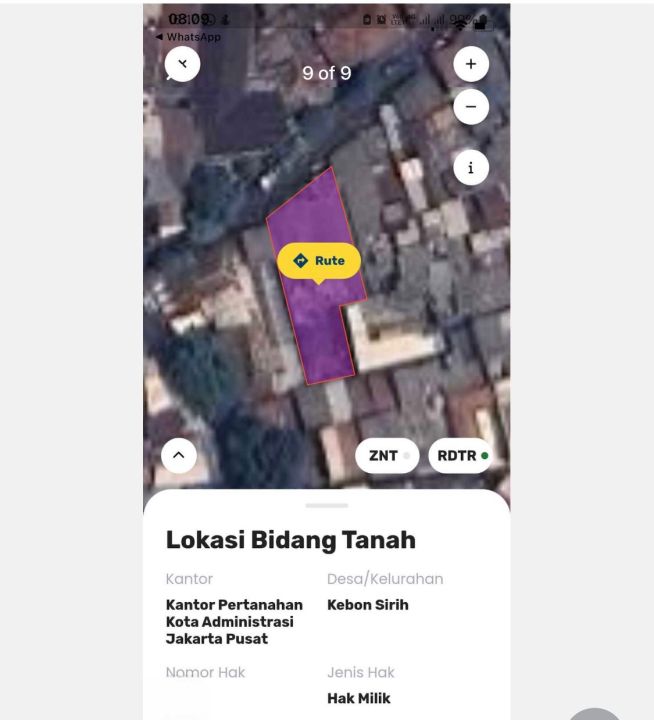Open the map info button
The width and height of the screenshot is (654, 720).
(471, 167)
